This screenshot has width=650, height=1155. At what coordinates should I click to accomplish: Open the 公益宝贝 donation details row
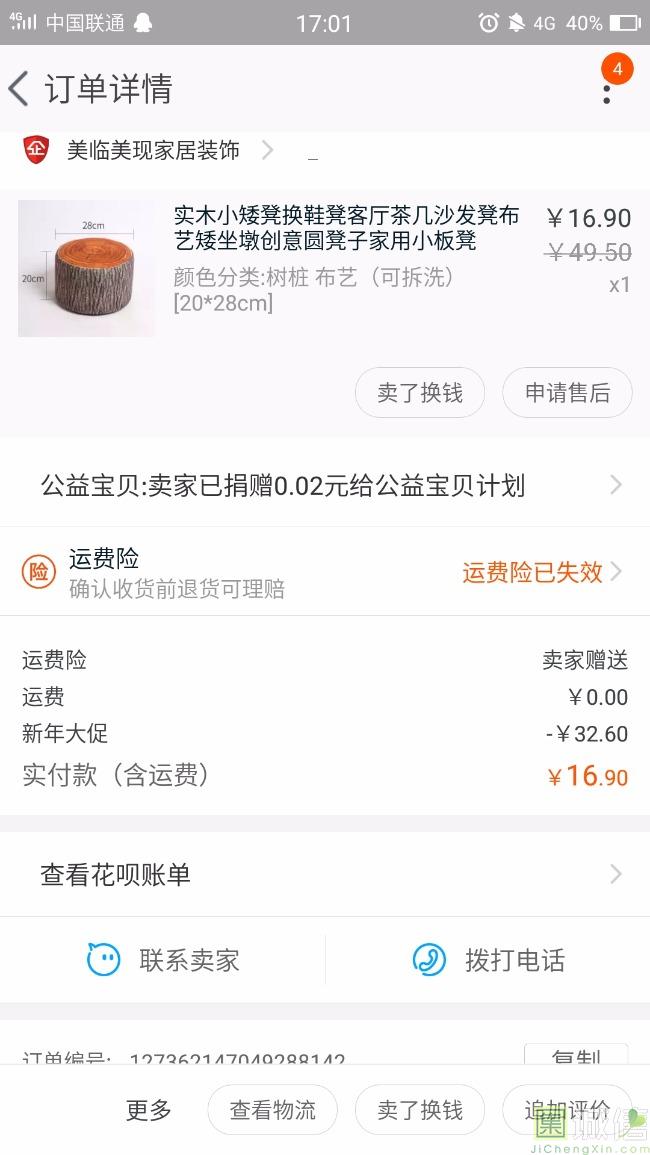tap(325, 486)
